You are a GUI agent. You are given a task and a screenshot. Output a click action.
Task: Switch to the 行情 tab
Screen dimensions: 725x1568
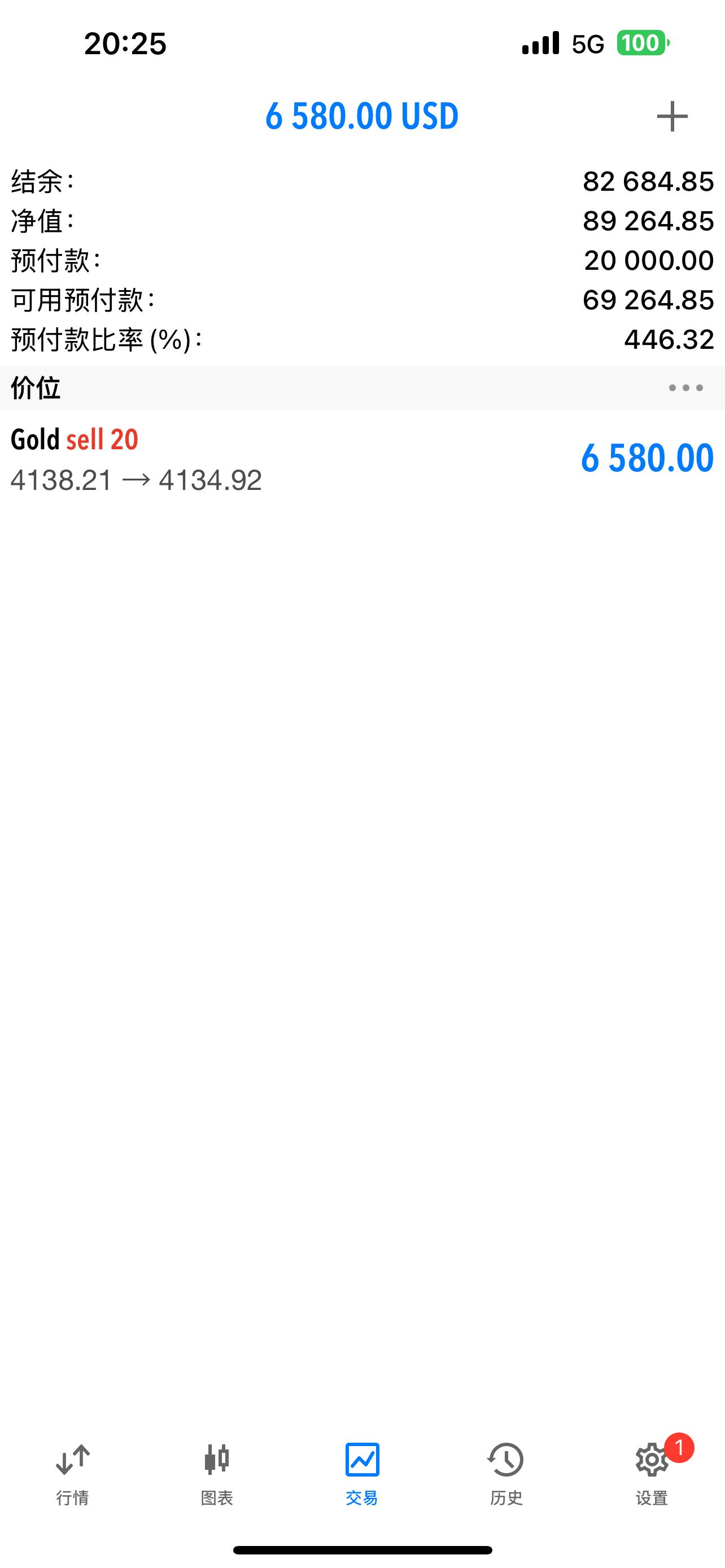click(x=72, y=1473)
